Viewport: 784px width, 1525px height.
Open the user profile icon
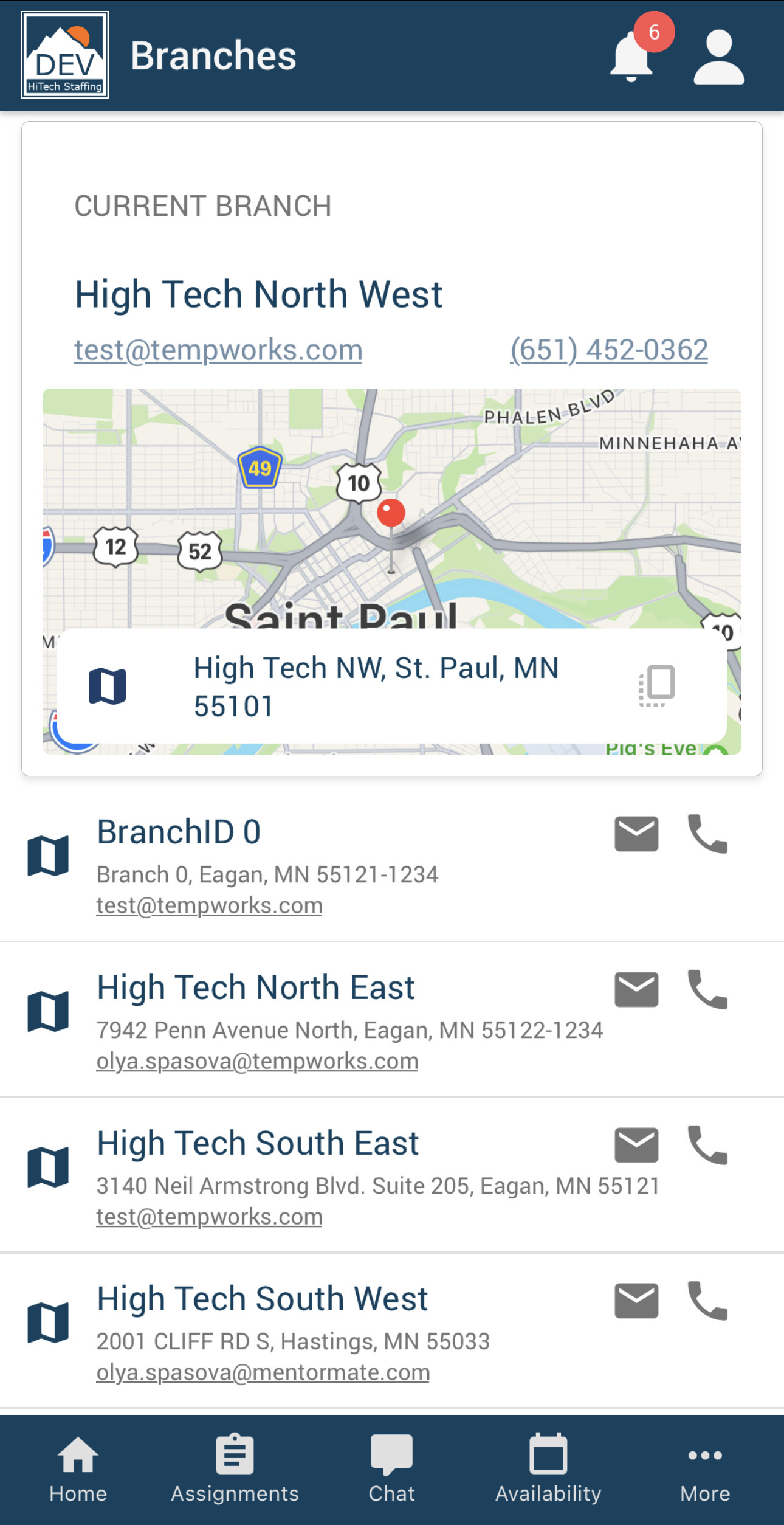click(x=719, y=58)
